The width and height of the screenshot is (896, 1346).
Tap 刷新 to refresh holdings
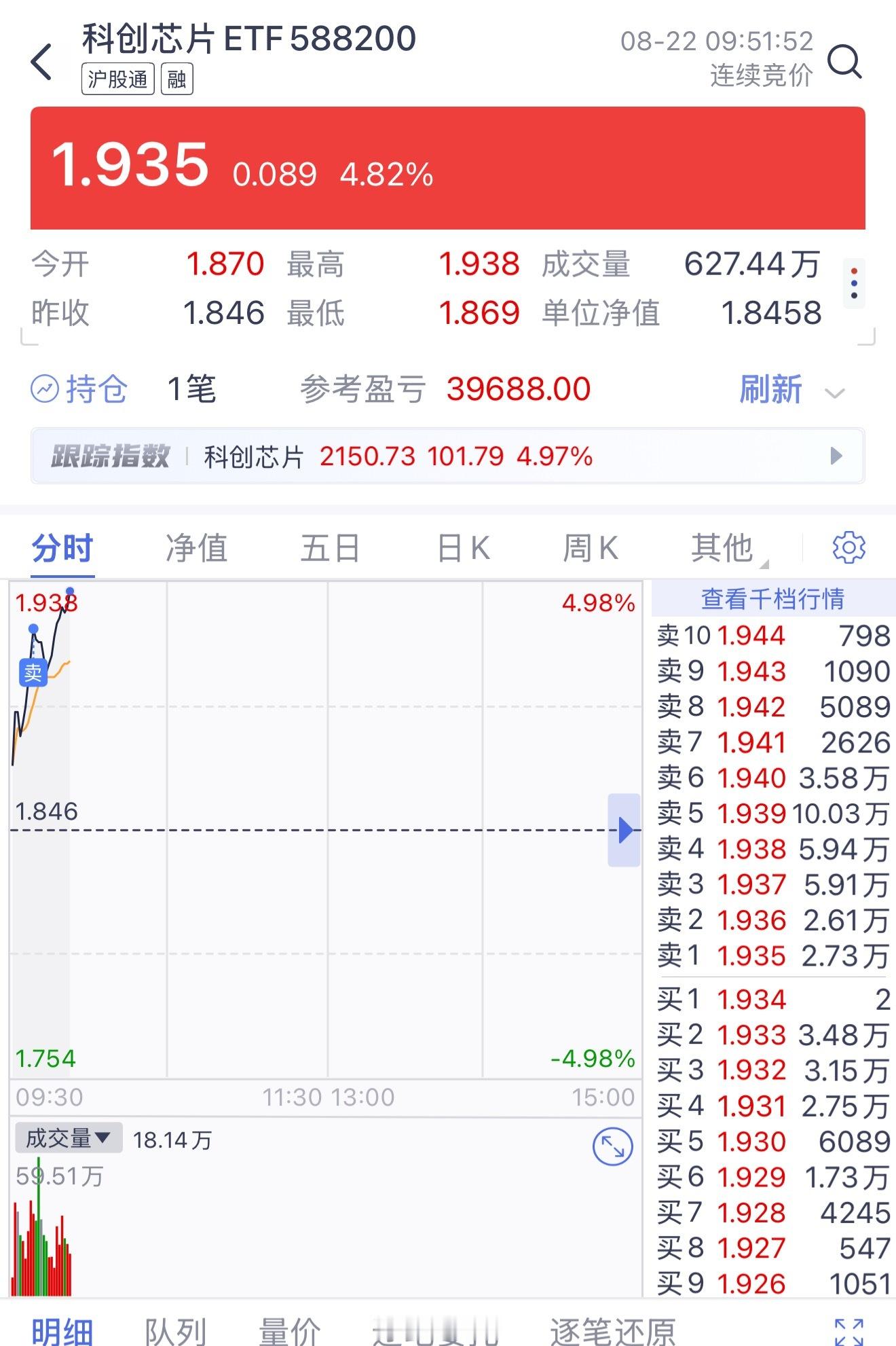click(x=770, y=390)
